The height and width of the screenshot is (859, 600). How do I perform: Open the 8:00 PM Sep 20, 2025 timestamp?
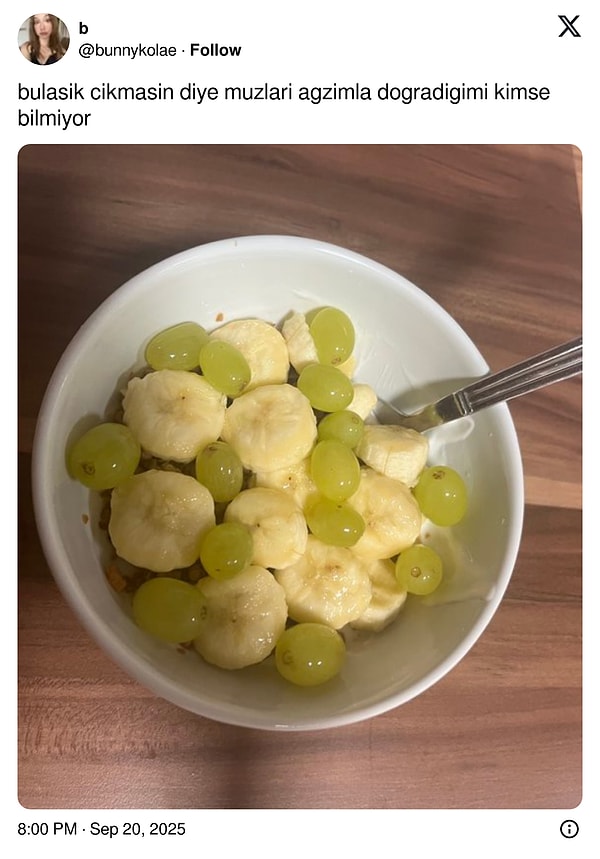(x=102, y=829)
